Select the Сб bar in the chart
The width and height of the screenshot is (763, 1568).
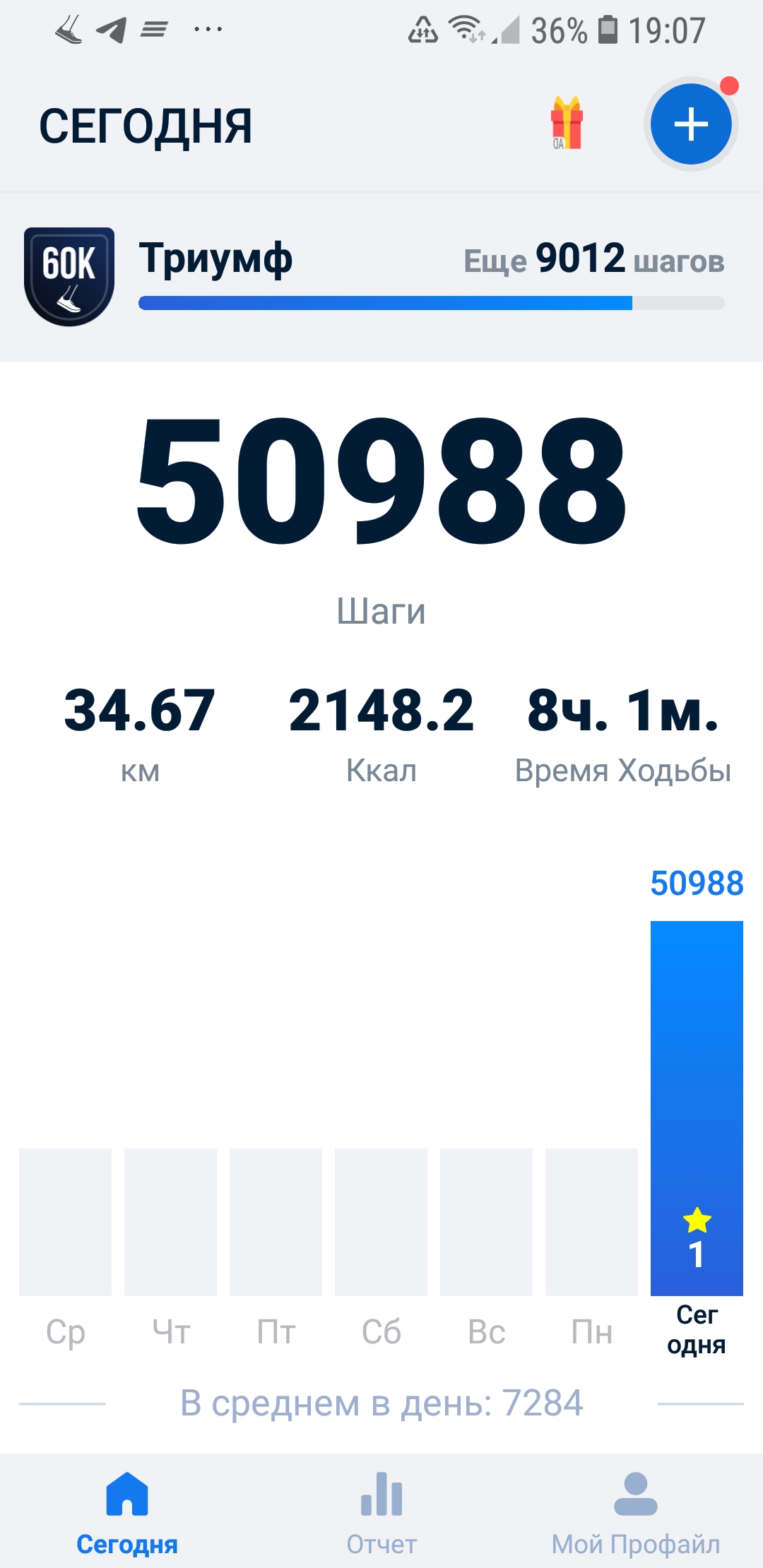click(381, 1222)
